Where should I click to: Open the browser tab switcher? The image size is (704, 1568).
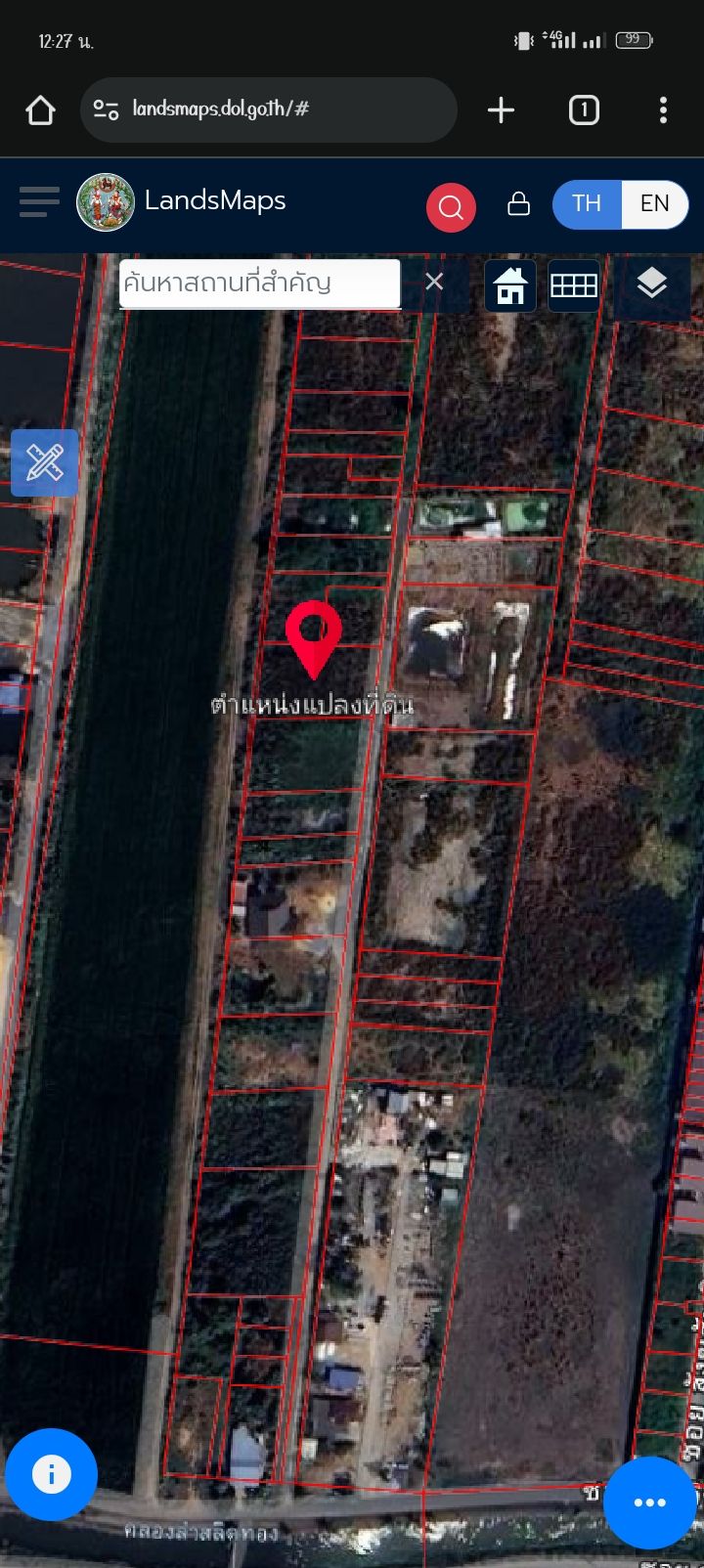584,109
